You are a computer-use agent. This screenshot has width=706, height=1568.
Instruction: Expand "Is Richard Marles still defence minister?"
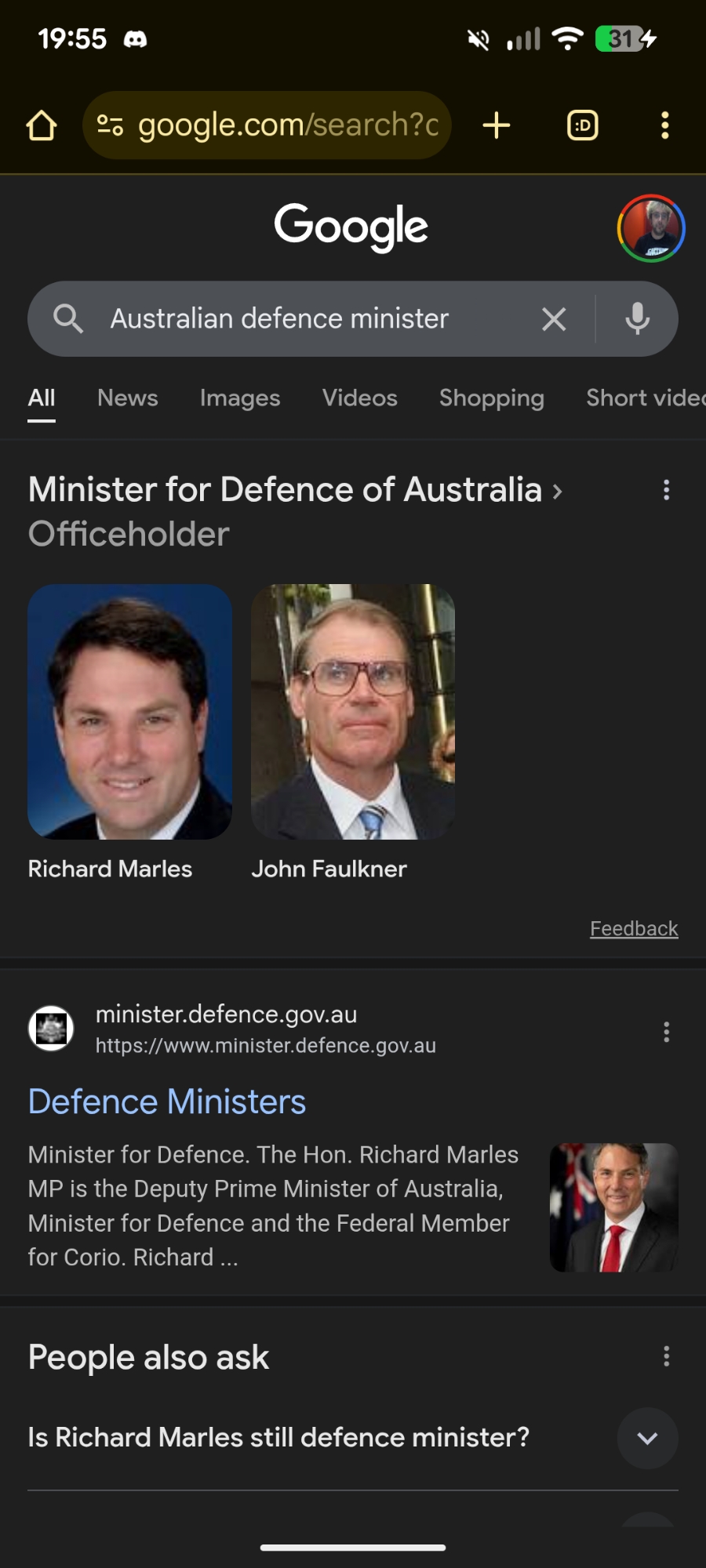(x=647, y=1438)
